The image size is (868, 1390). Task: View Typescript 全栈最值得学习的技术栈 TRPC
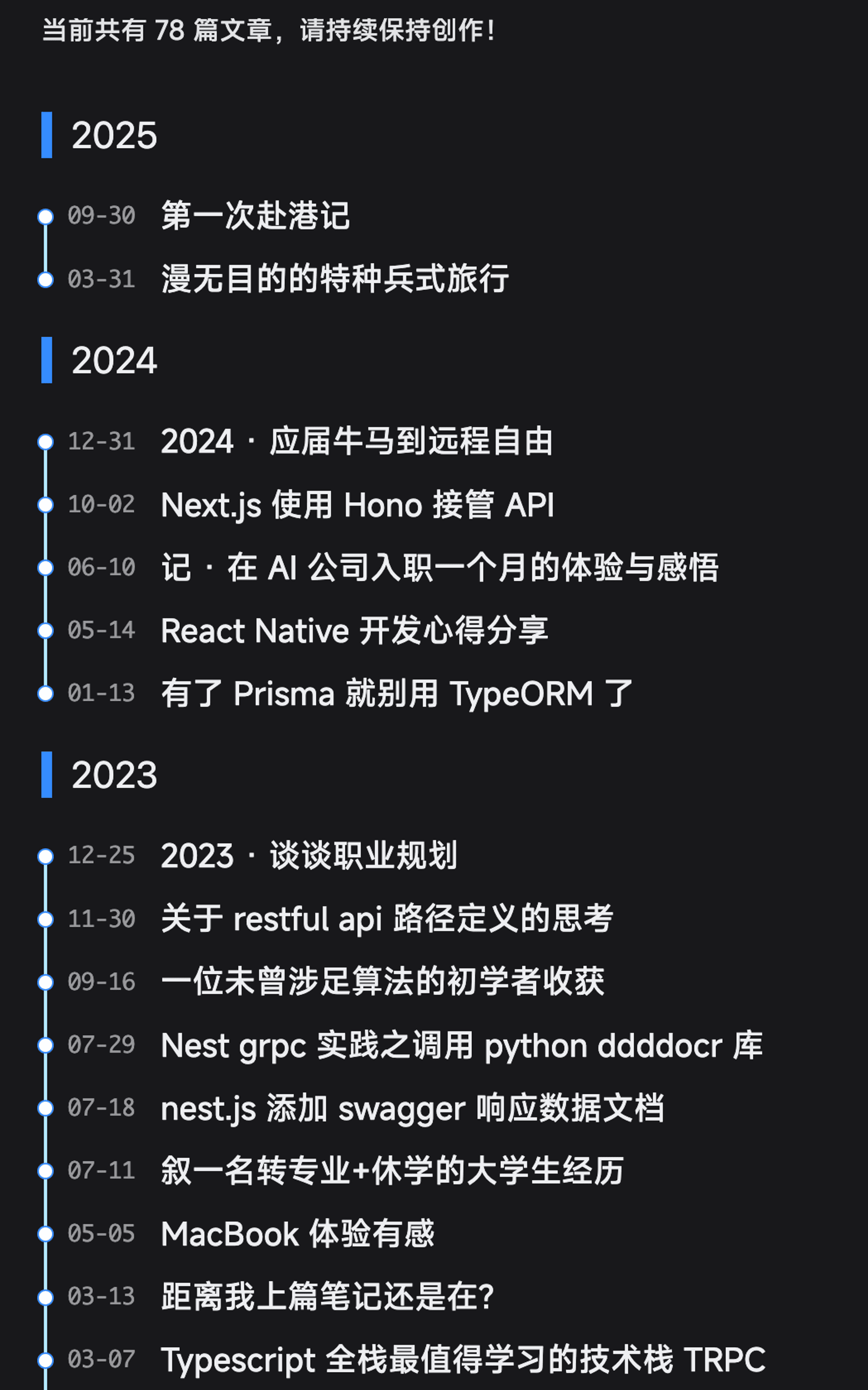[x=463, y=1359]
